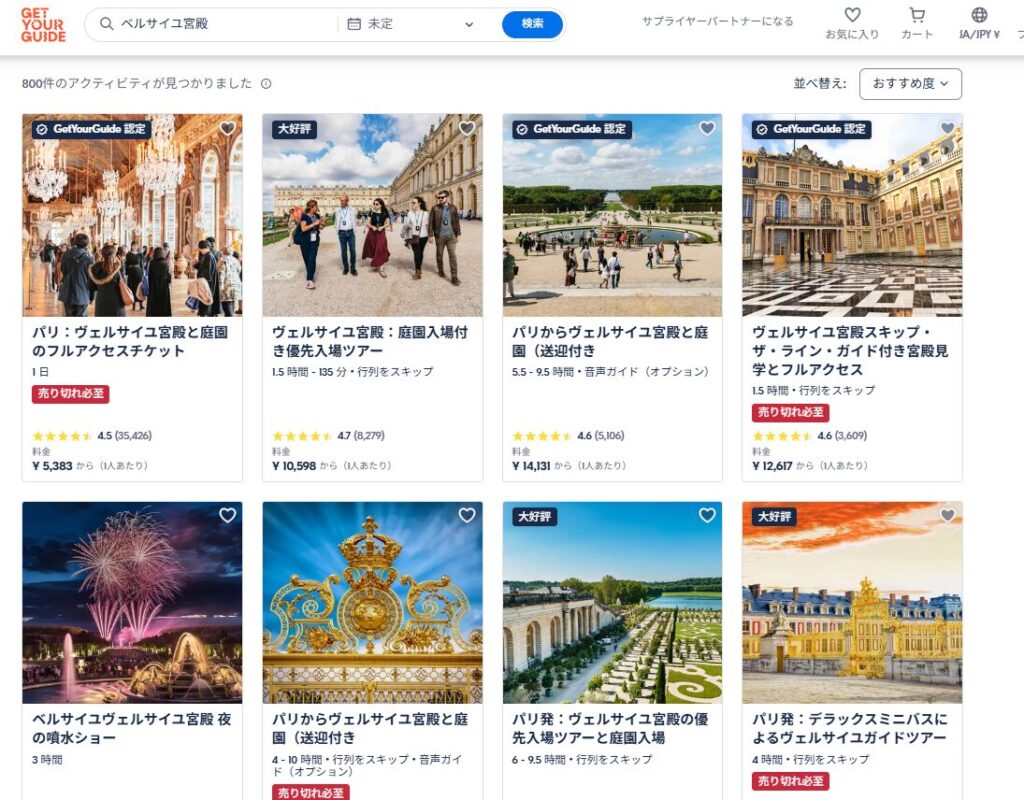
Task: Open サプライヤーパートナーになる link
Action: [x=717, y=21]
